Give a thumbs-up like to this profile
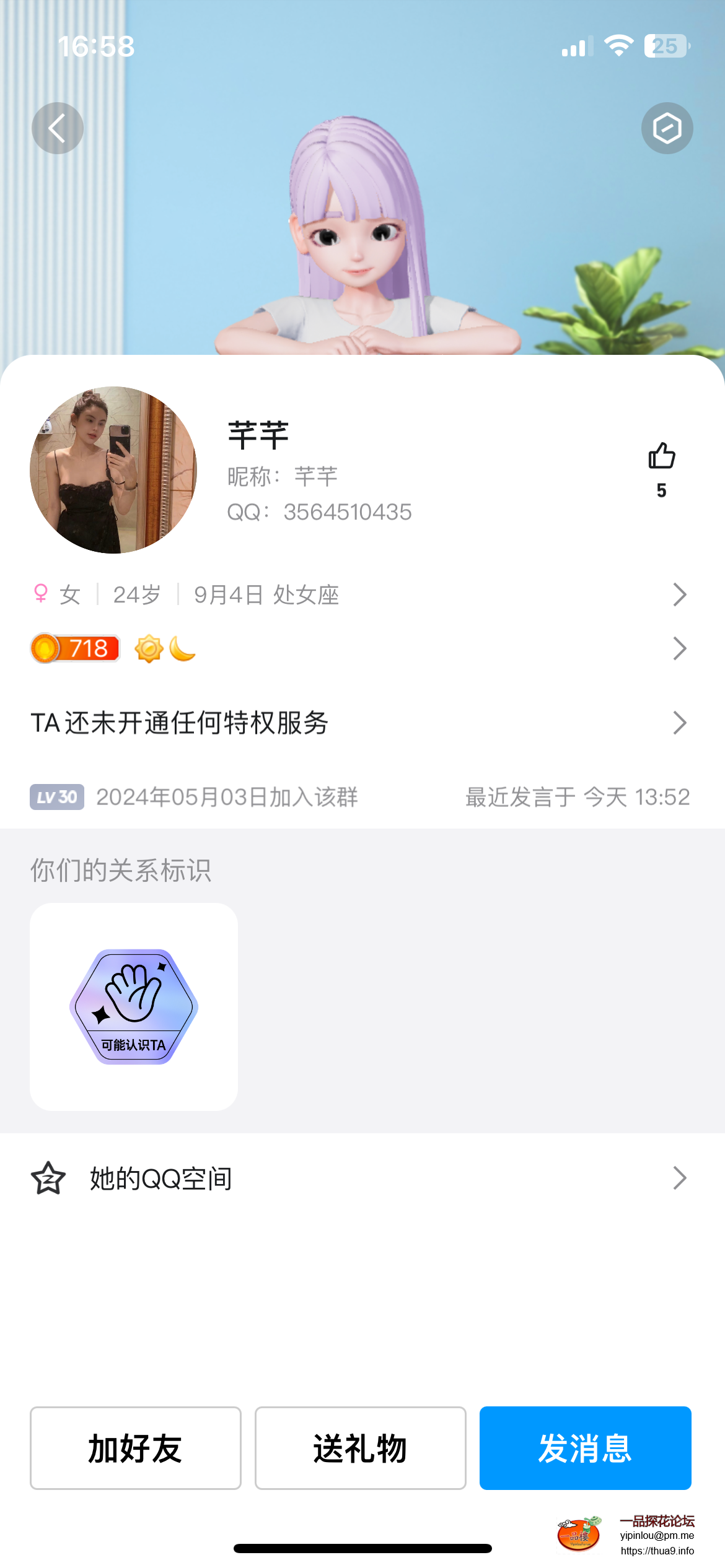Screen dimensions: 725x1568 point(661,457)
